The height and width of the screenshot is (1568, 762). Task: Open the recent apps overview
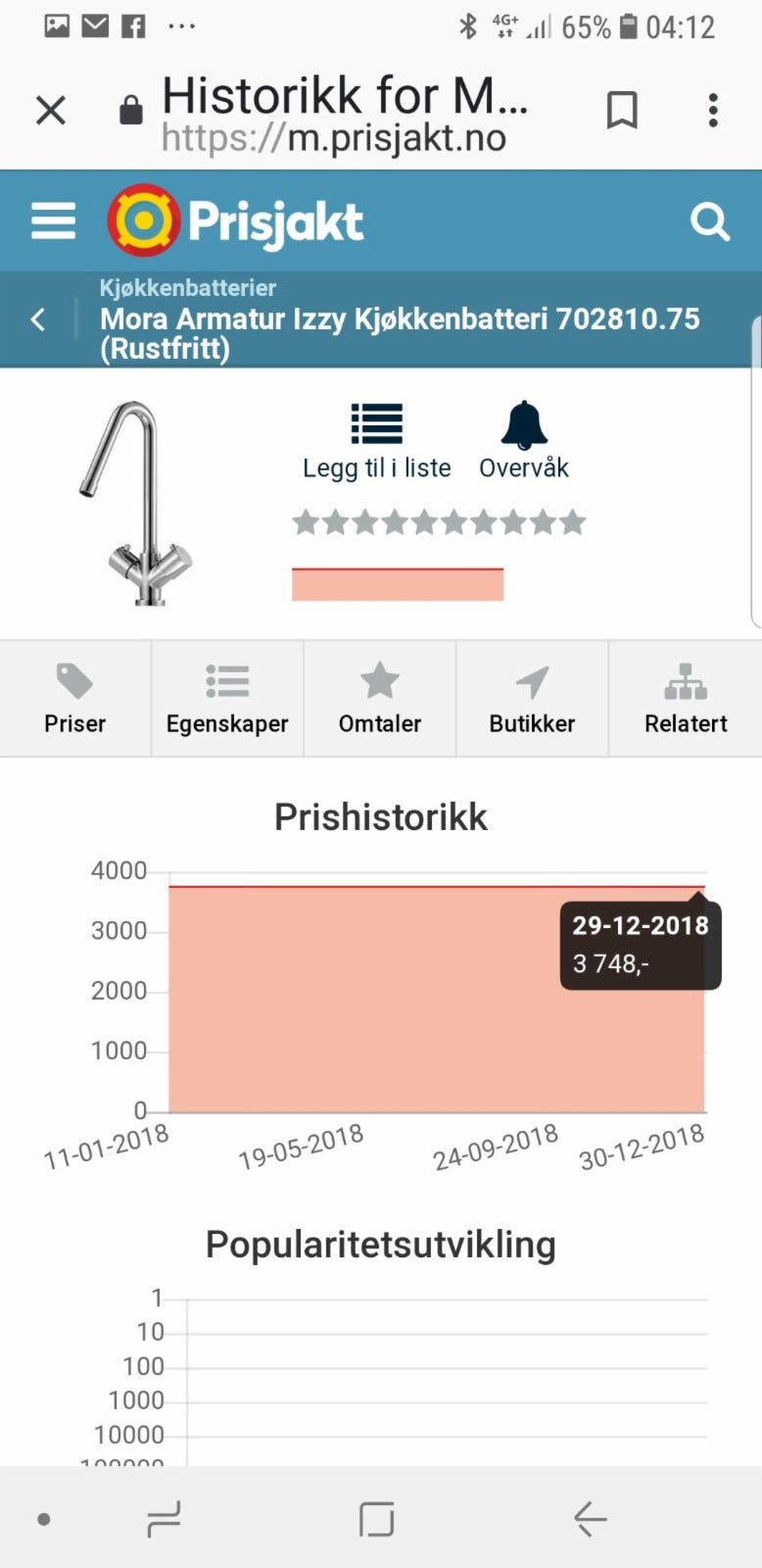[164, 1519]
